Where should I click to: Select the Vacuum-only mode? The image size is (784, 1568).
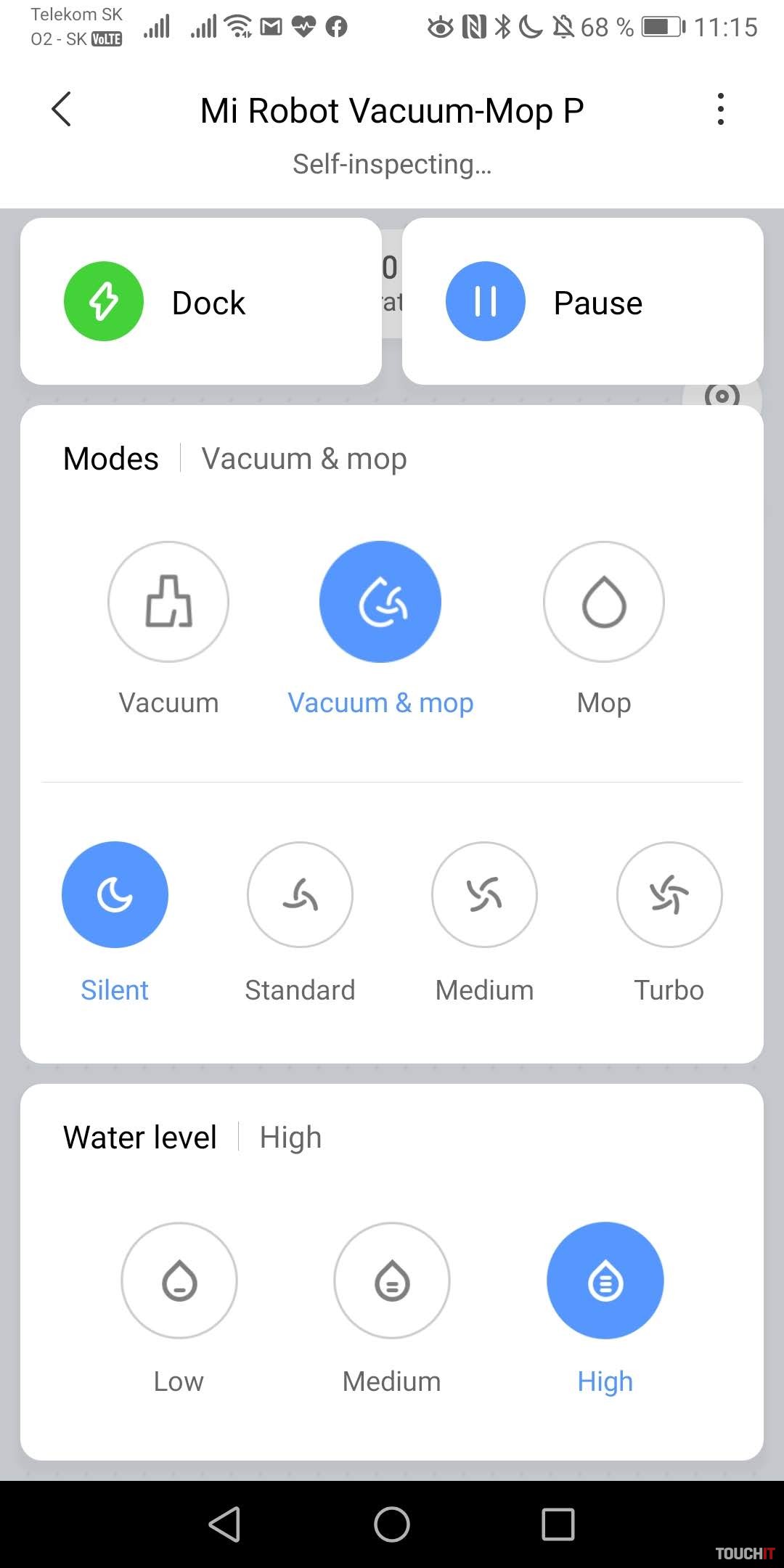[168, 602]
